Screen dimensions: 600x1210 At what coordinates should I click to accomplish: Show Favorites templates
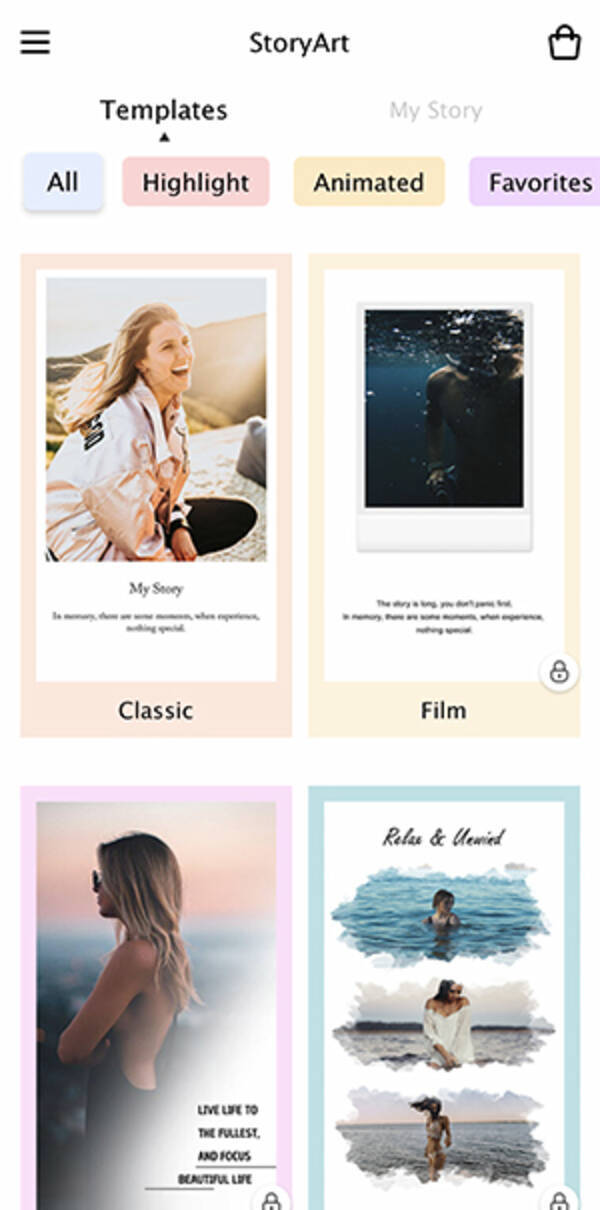coord(538,182)
